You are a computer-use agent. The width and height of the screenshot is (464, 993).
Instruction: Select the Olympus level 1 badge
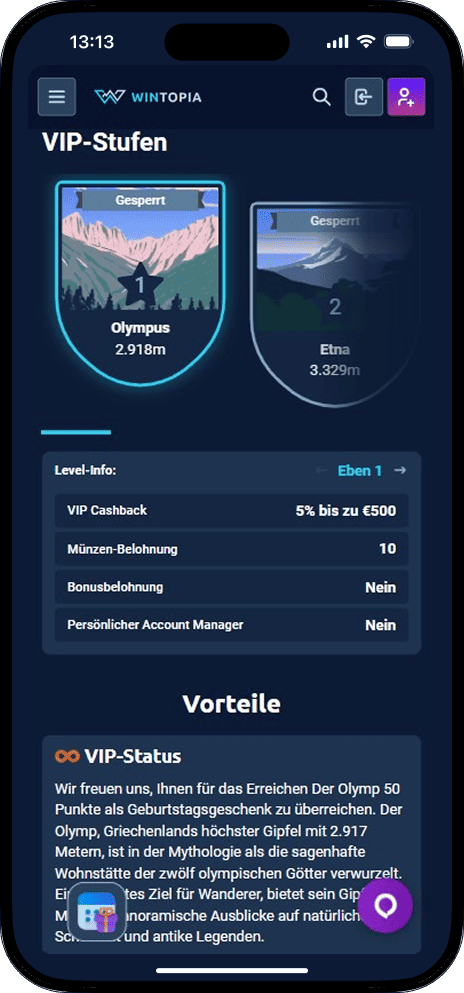coord(140,283)
